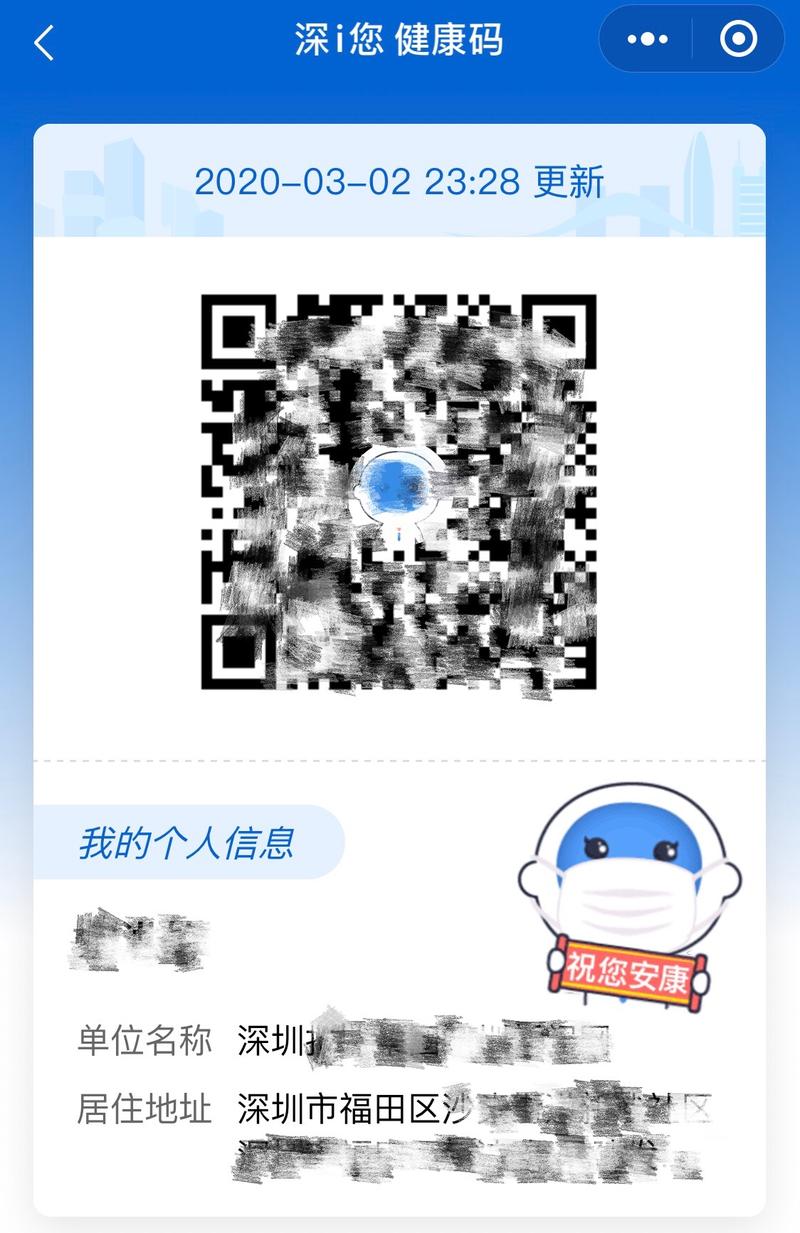
Task: Go back using the top-left arrow
Action: click(44, 42)
